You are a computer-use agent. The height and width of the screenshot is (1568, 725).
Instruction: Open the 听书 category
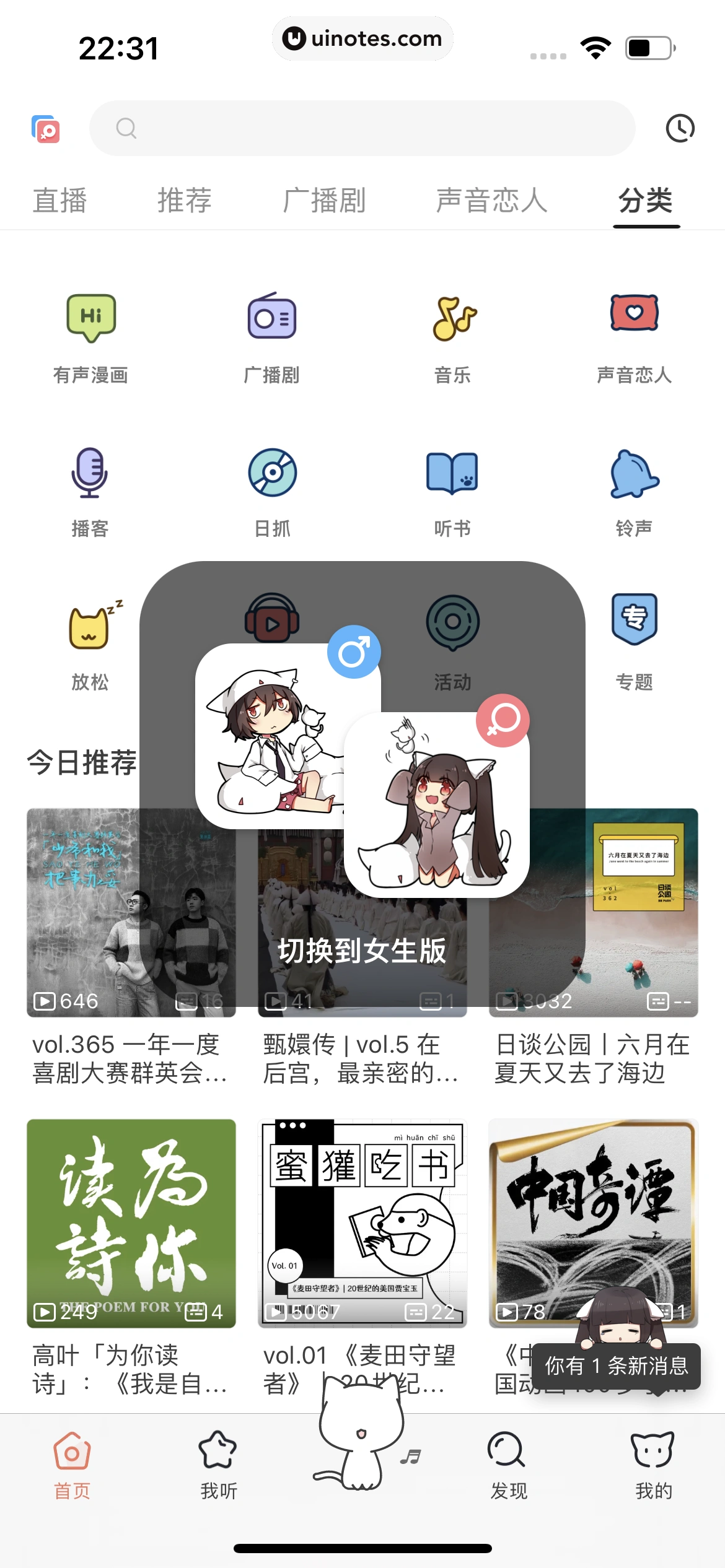click(453, 492)
